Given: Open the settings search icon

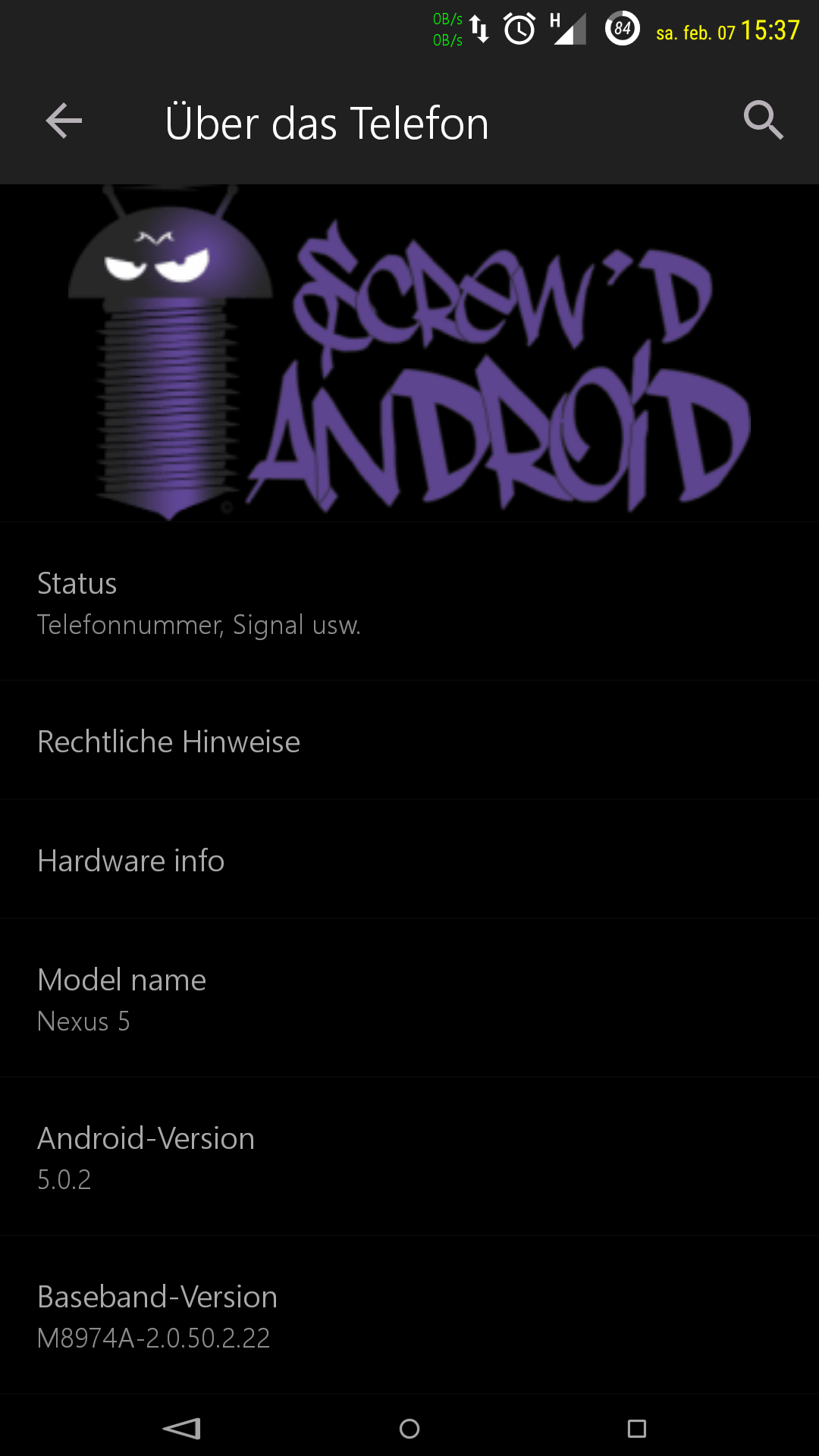Looking at the screenshot, I should point(763,121).
